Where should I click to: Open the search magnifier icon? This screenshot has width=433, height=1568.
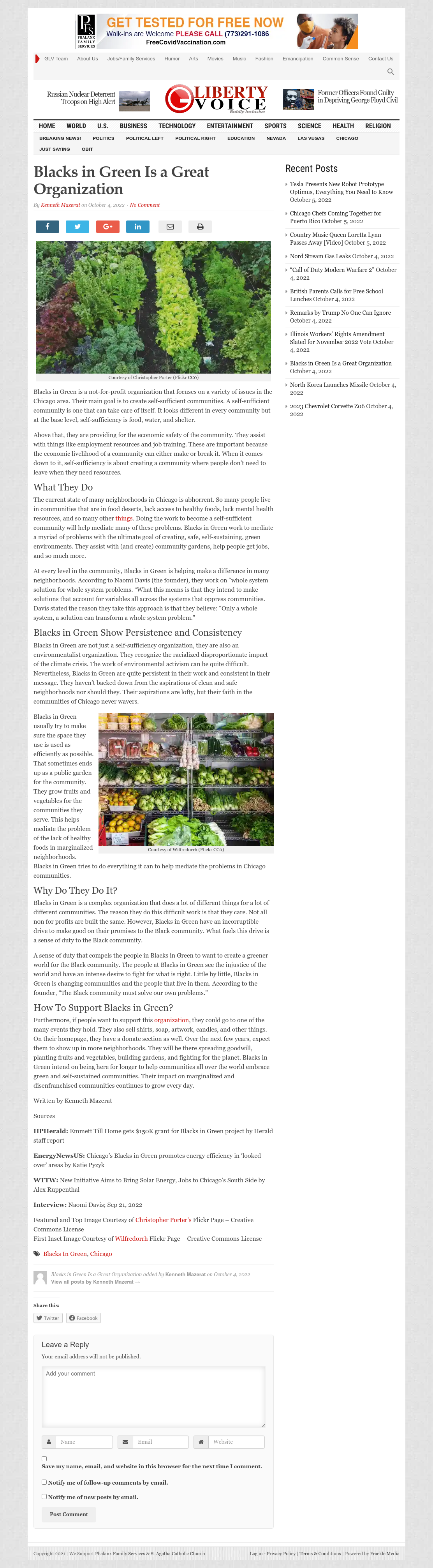(391, 72)
